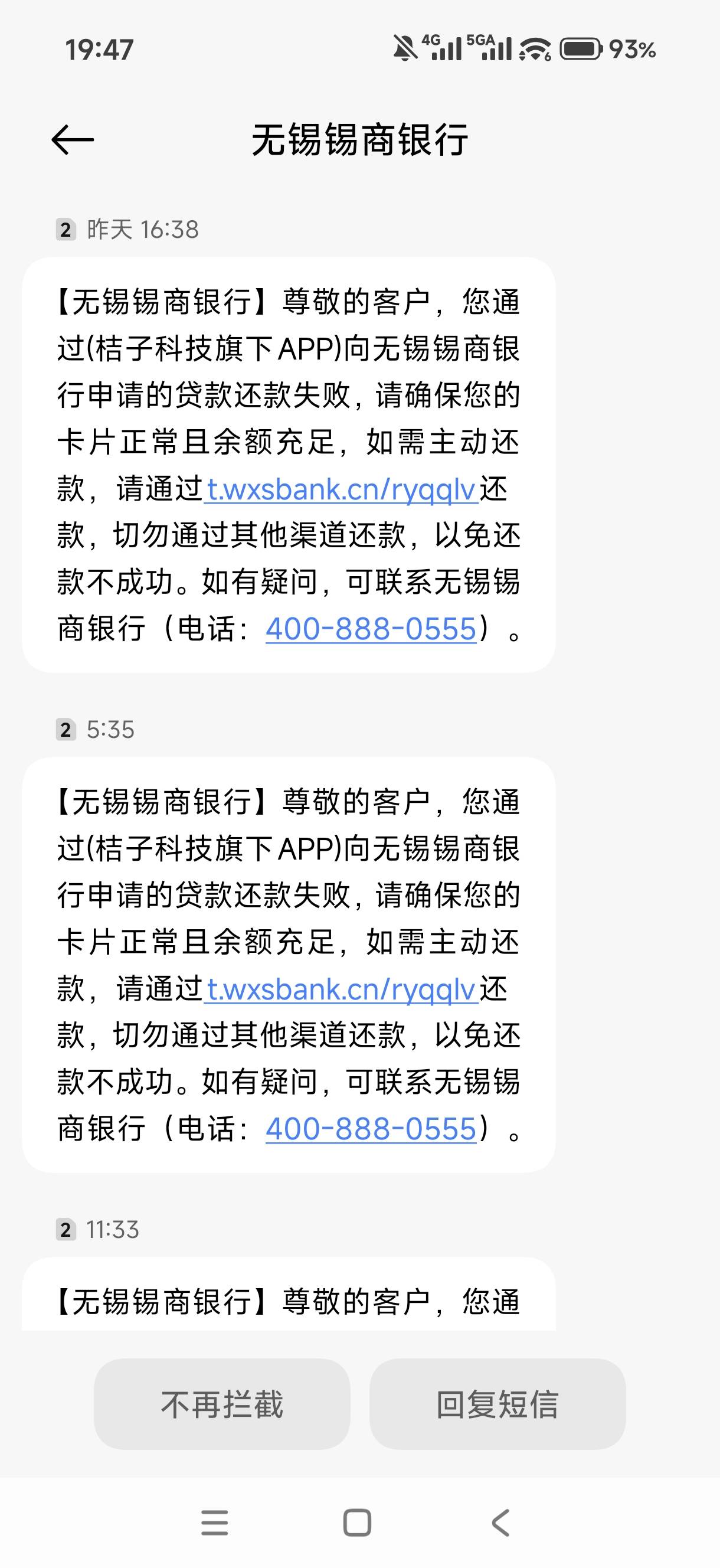Screen dimensions: 720x1568
Task: Tap 回复短信 to reply
Action: (x=498, y=1405)
